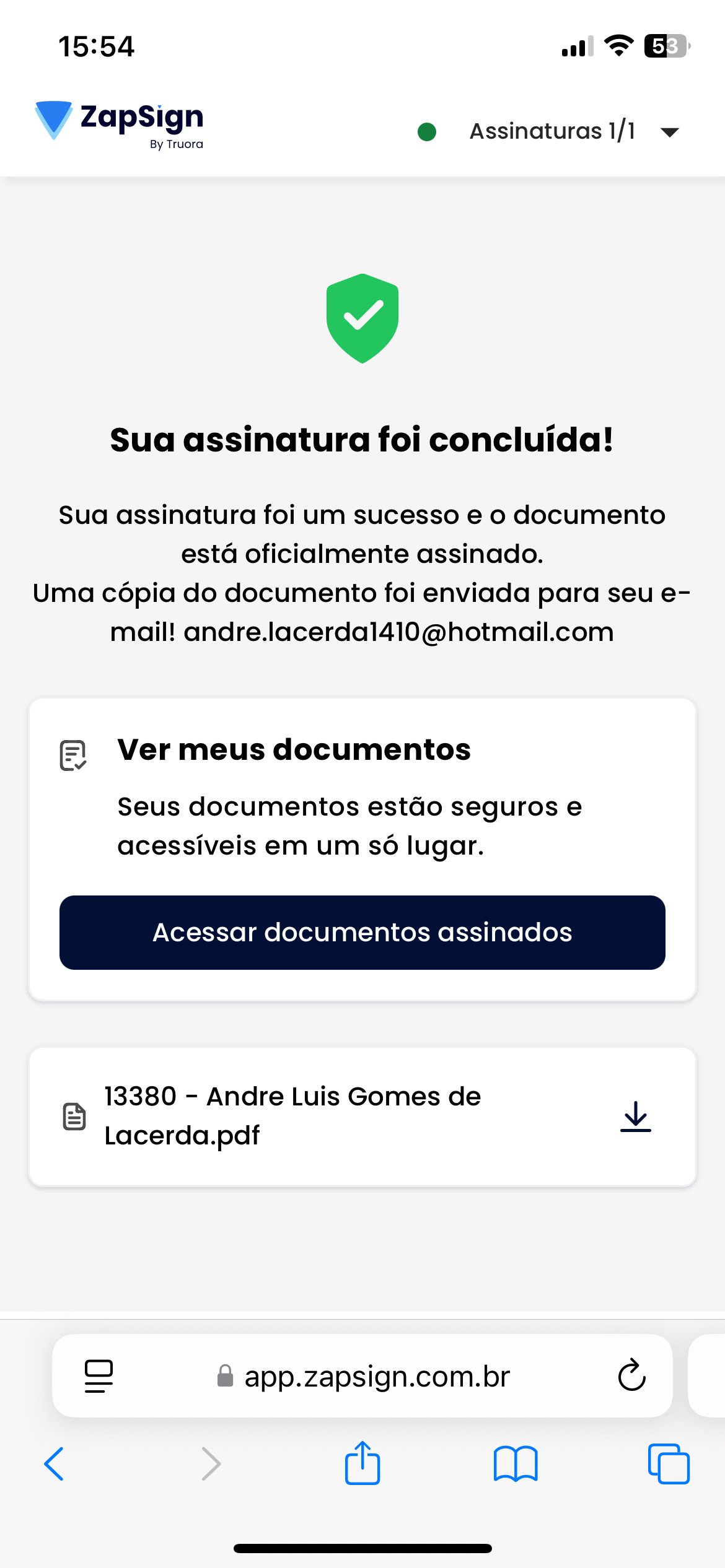This screenshot has height=1568, width=725.
Task: Show all open browser tabs
Action: 668,1464
